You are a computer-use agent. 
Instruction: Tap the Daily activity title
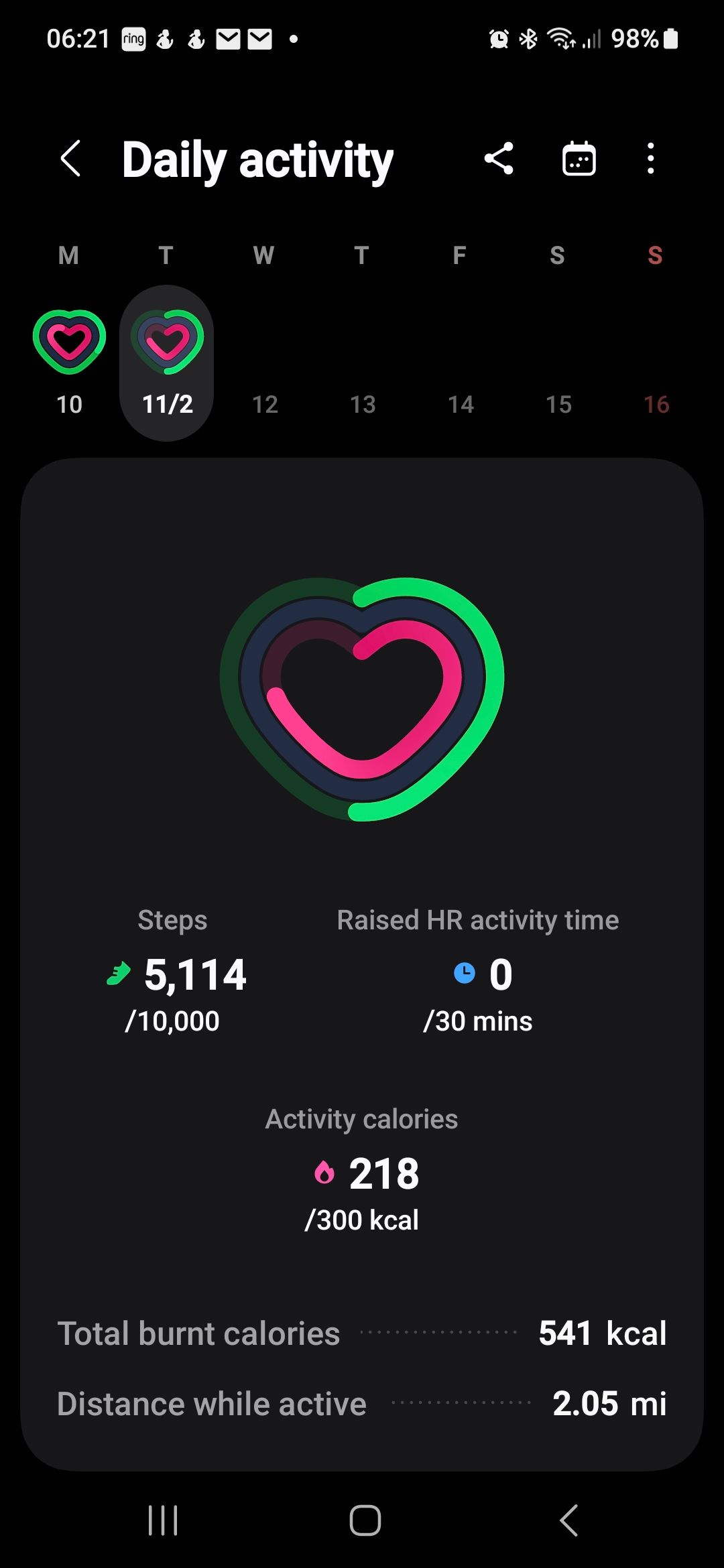coord(257,159)
